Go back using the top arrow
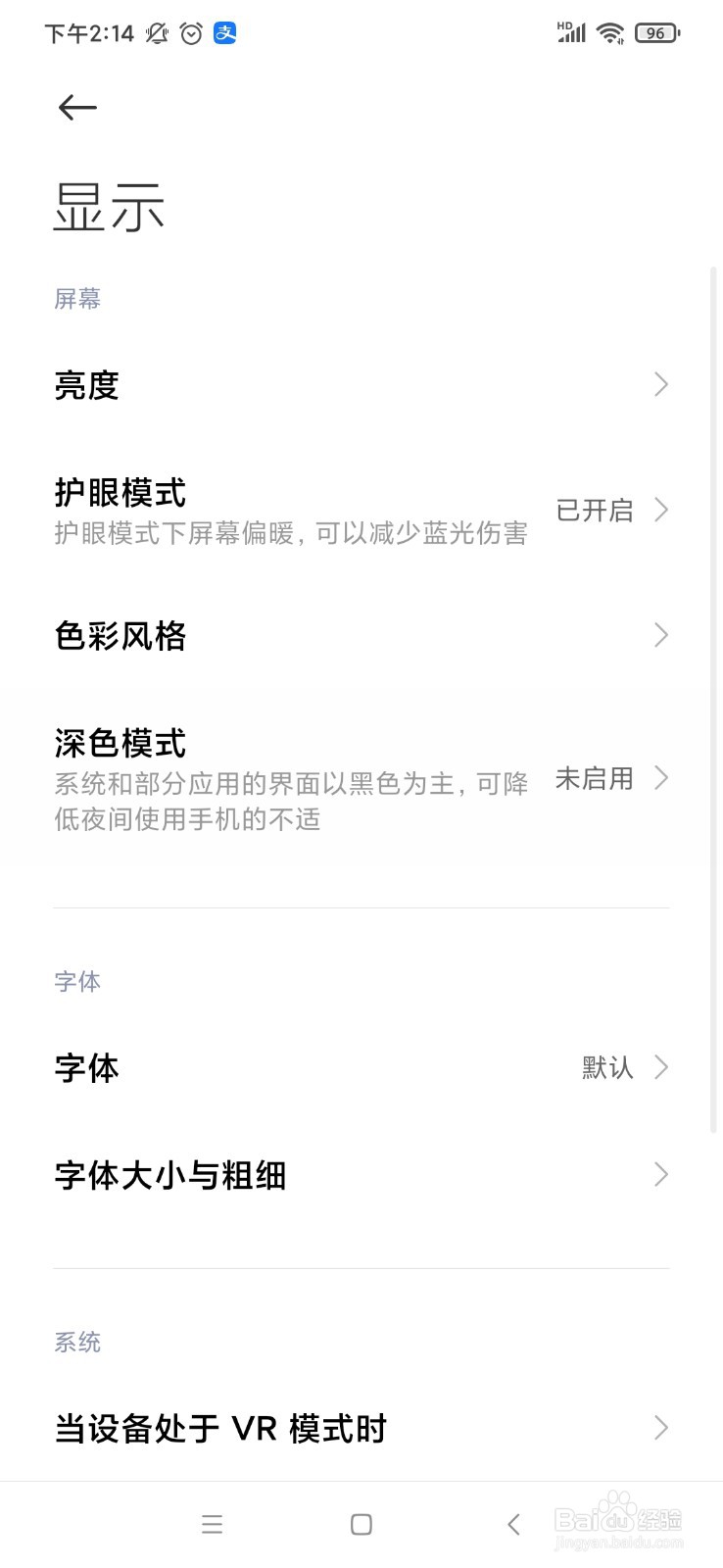 point(77,107)
